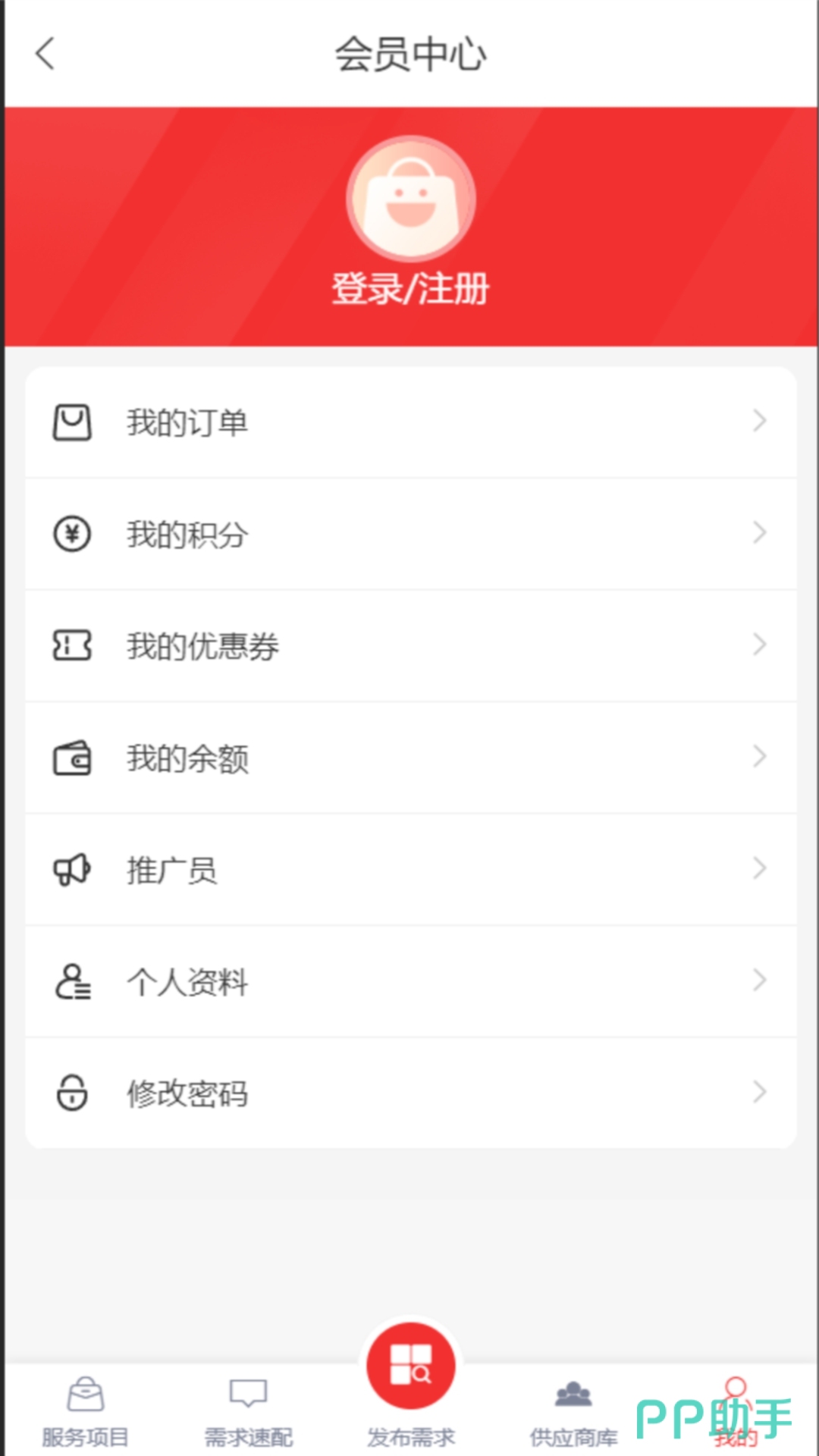Open 我的订单 (My Orders)
Image resolution: width=819 pixels, height=1456 pixels.
410,422
